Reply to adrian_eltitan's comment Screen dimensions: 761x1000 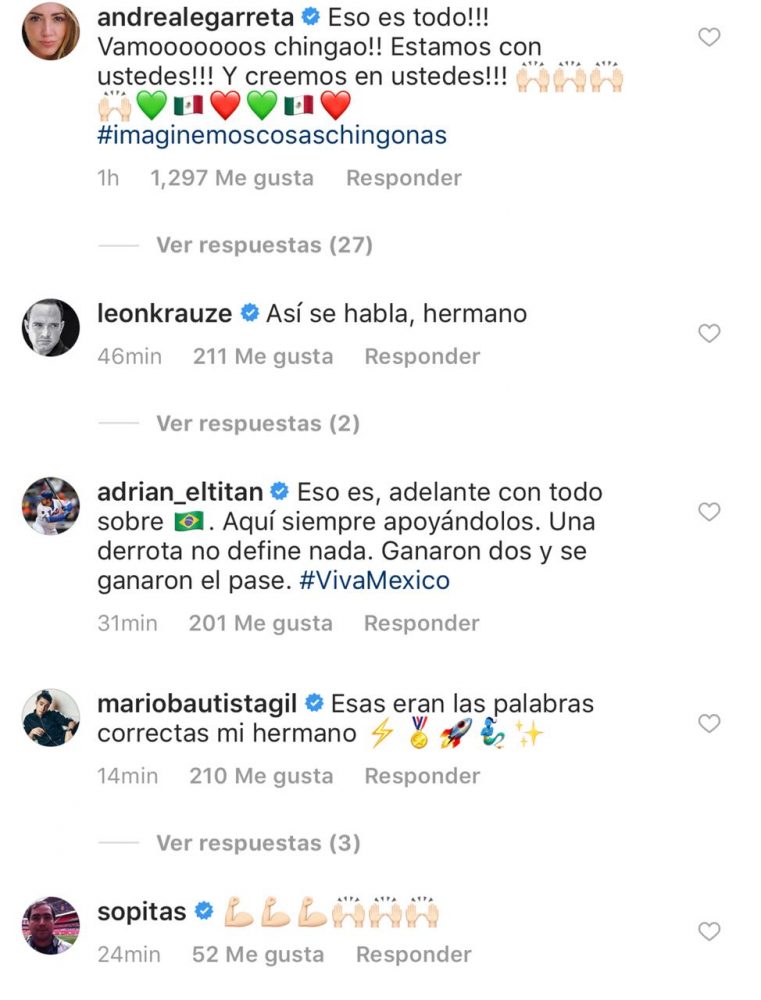[422, 623]
